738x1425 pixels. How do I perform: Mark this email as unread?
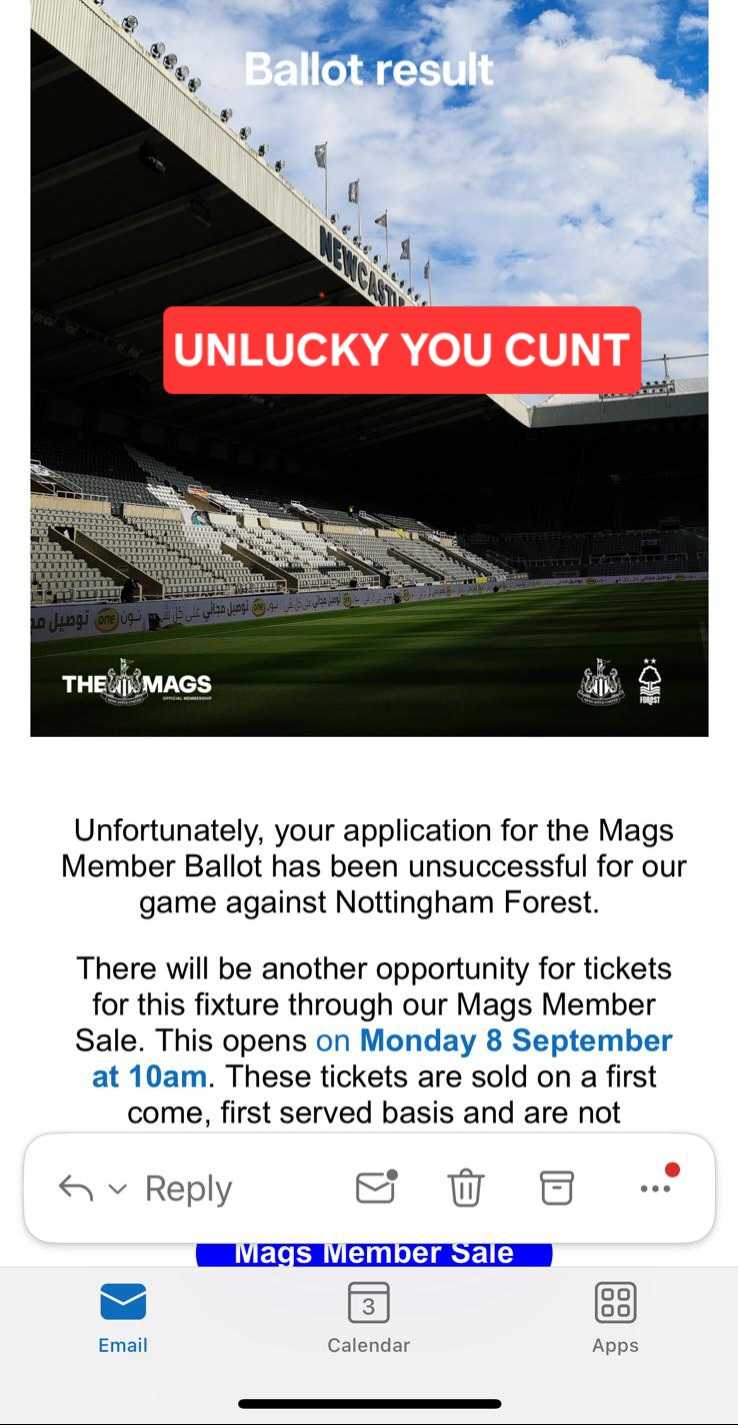[x=375, y=1187]
